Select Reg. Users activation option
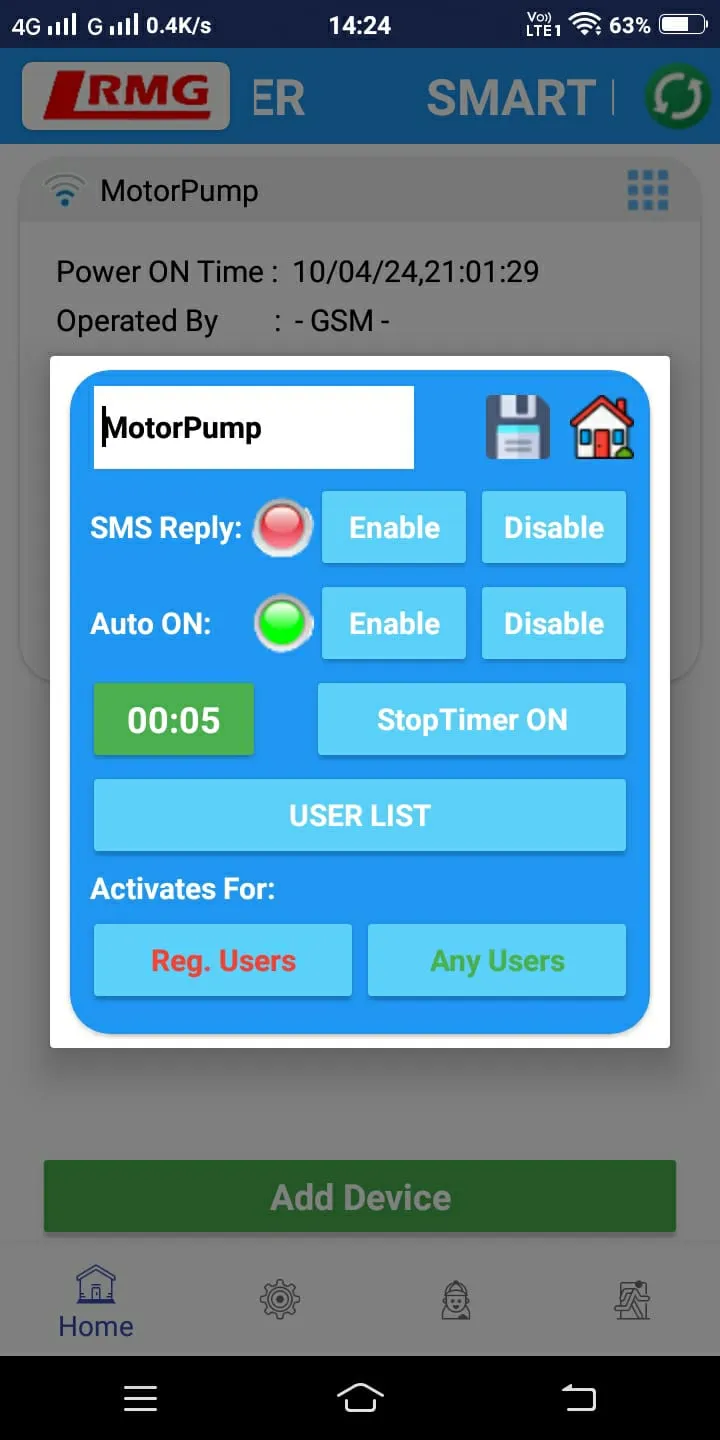Viewport: 720px width, 1440px height. [x=222, y=959]
